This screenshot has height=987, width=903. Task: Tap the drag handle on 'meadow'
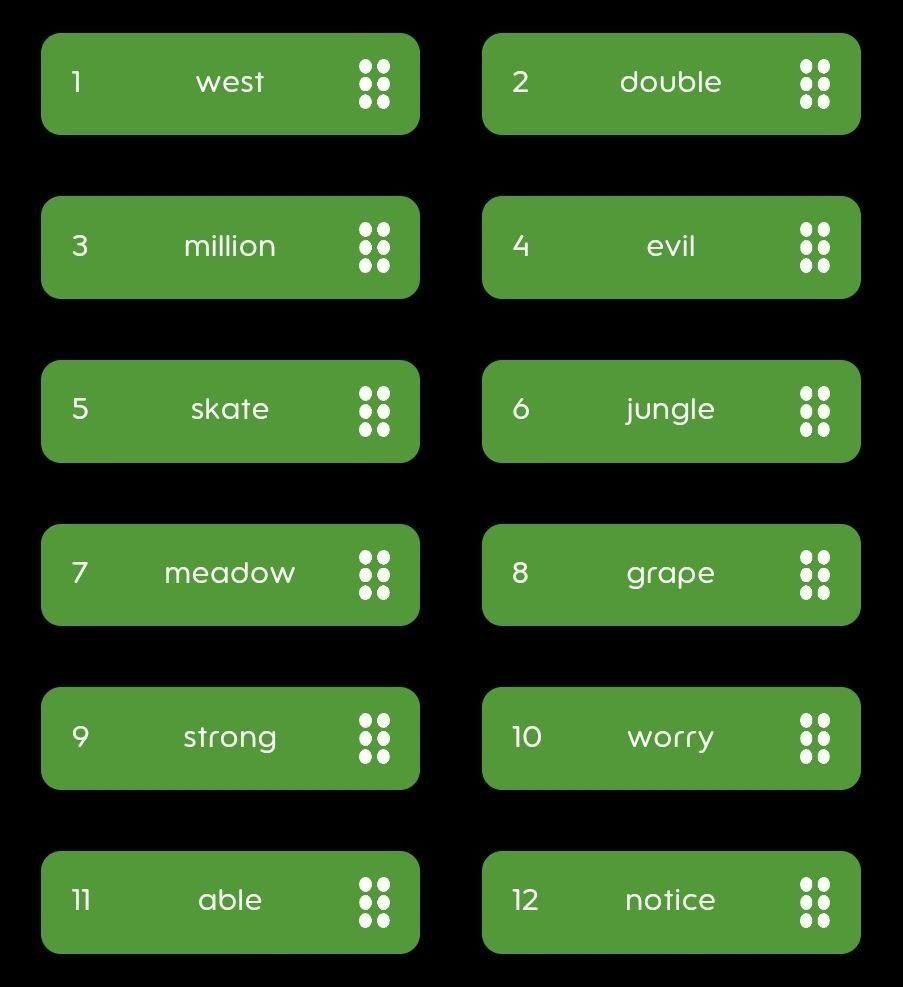click(x=374, y=574)
